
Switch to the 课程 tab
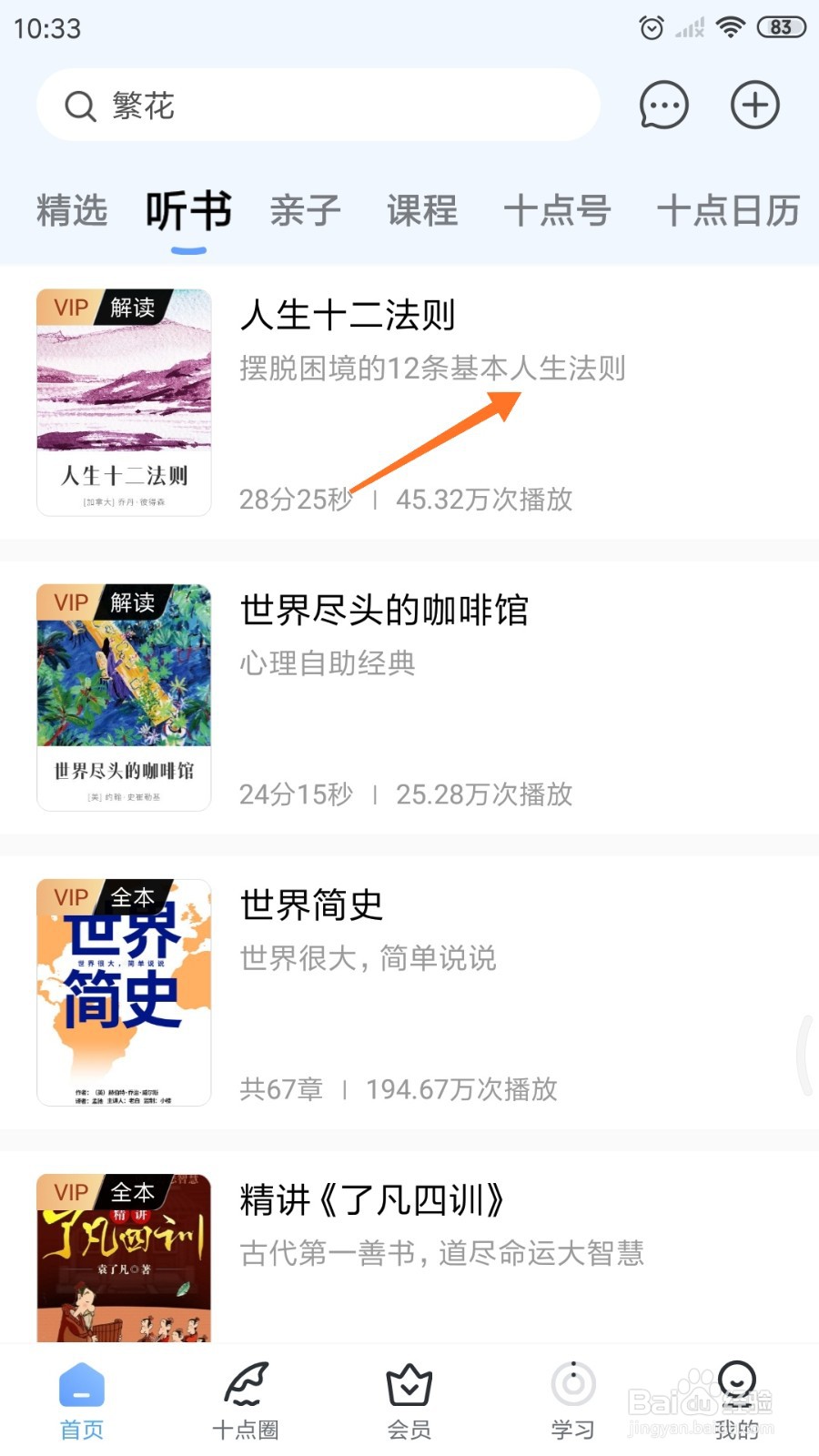click(422, 211)
